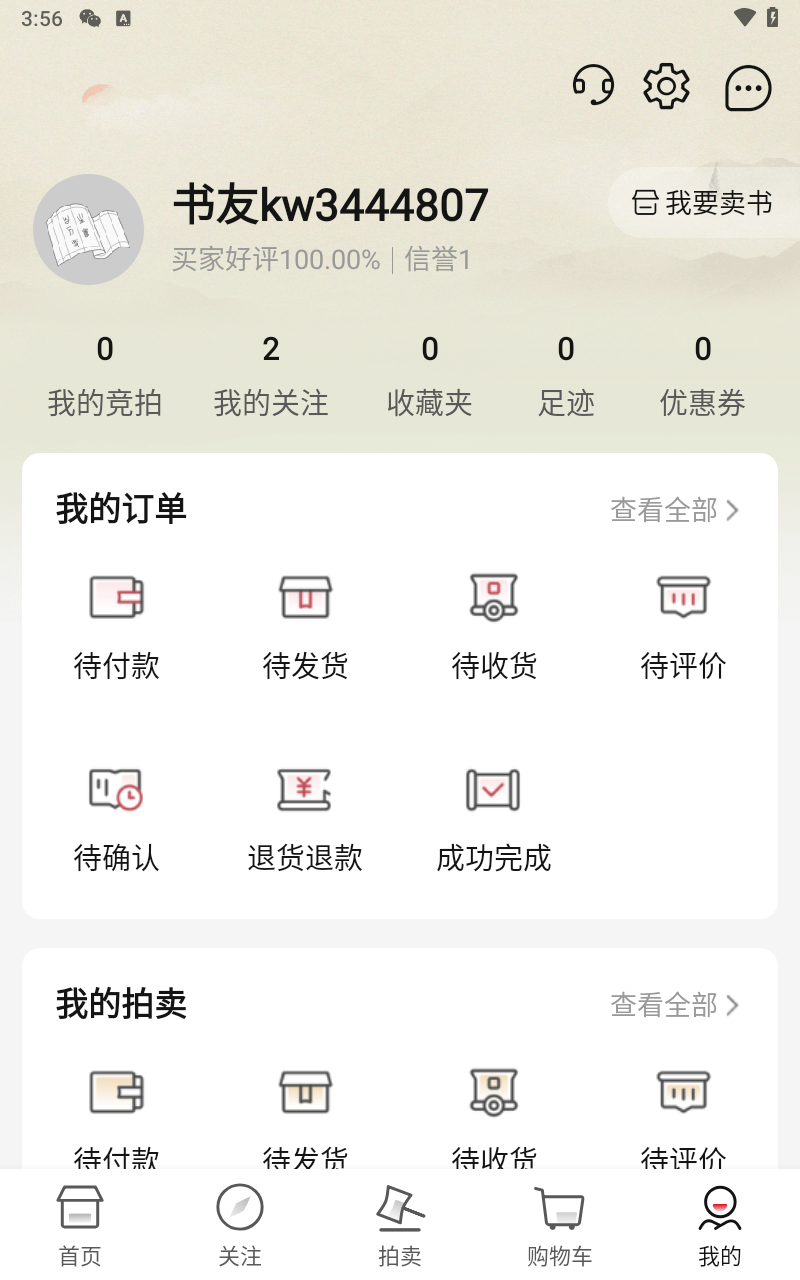Show 成功完成 orders
The height and width of the screenshot is (1280, 800).
point(494,816)
